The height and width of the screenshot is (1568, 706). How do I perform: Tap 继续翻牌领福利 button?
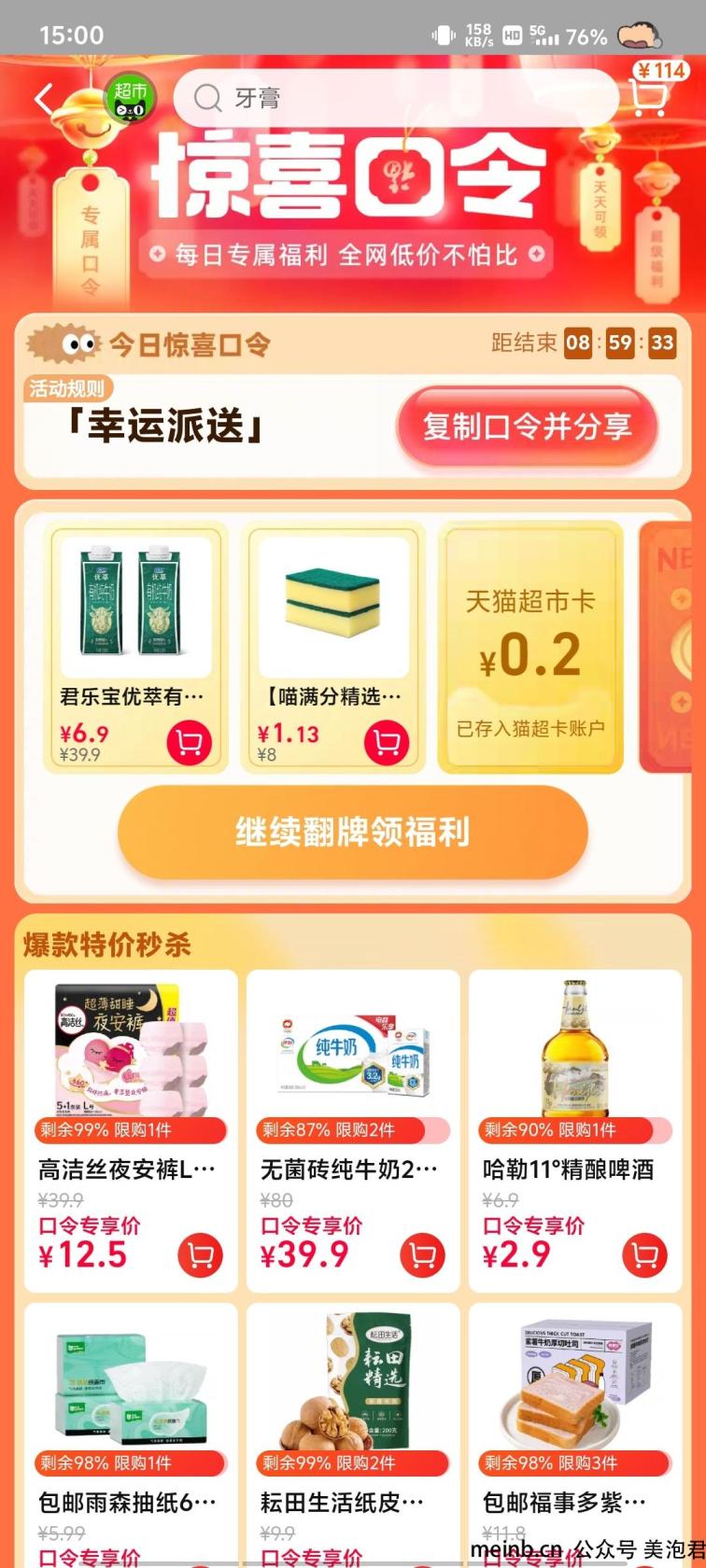[353, 832]
